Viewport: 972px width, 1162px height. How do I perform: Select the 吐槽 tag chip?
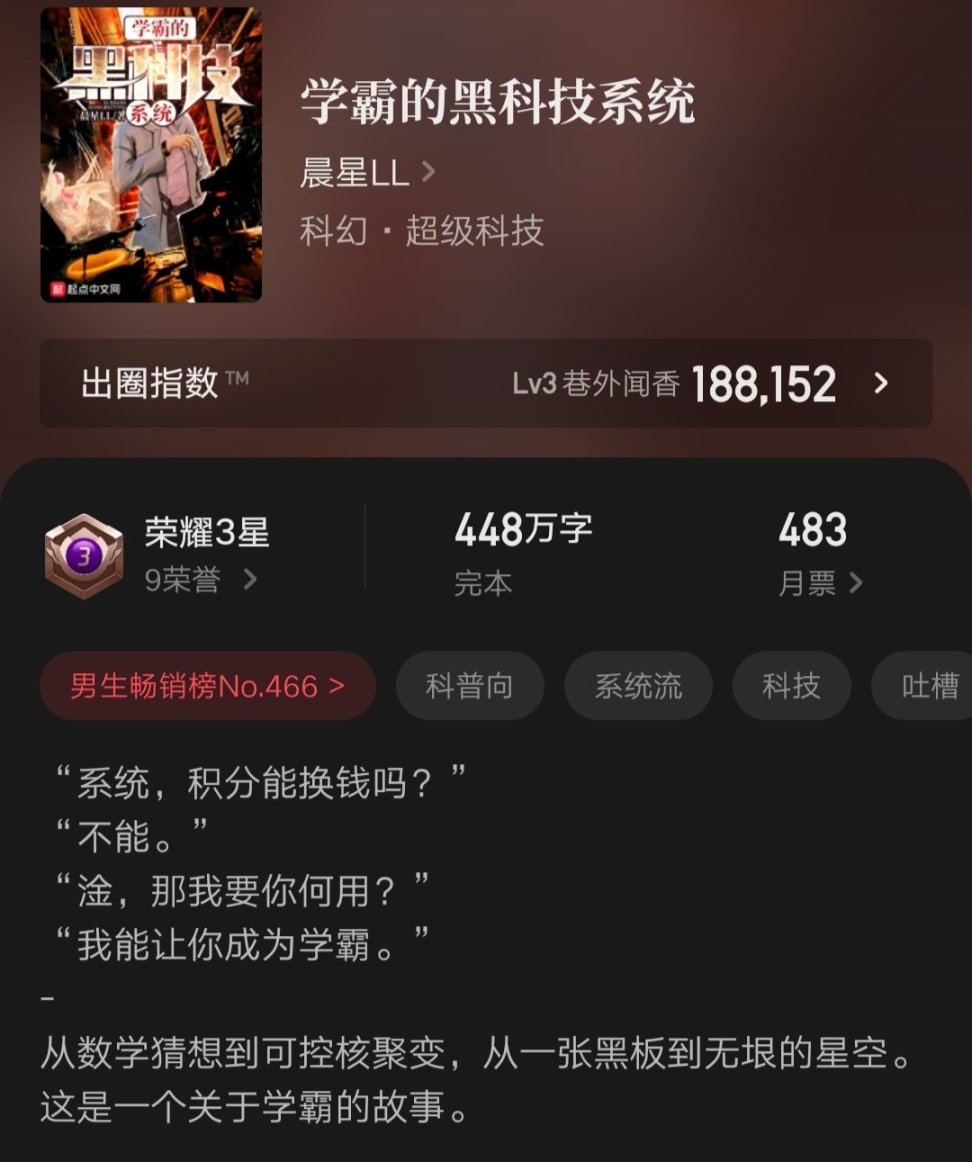point(928,686)
